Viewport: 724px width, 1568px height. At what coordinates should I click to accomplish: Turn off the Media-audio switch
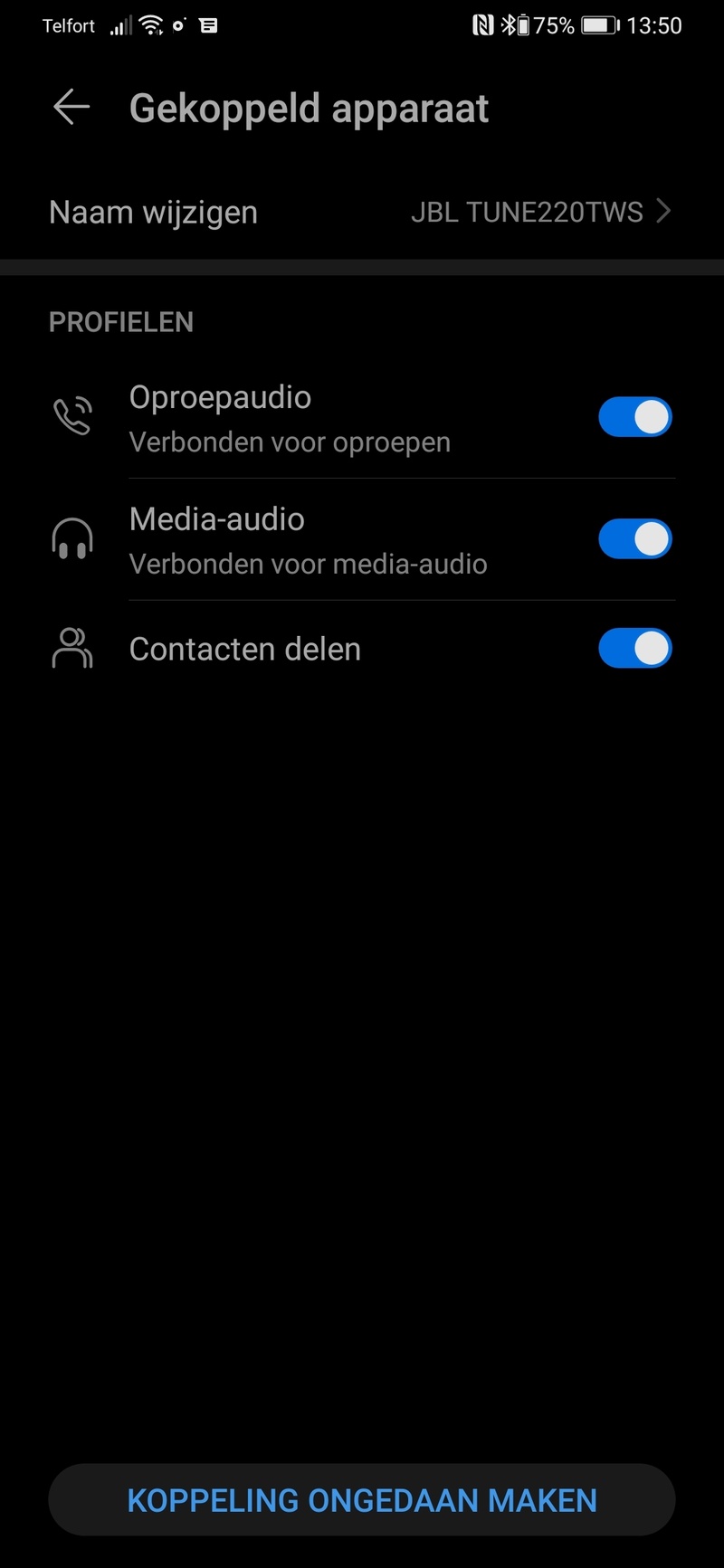click(x=634, y=538)
